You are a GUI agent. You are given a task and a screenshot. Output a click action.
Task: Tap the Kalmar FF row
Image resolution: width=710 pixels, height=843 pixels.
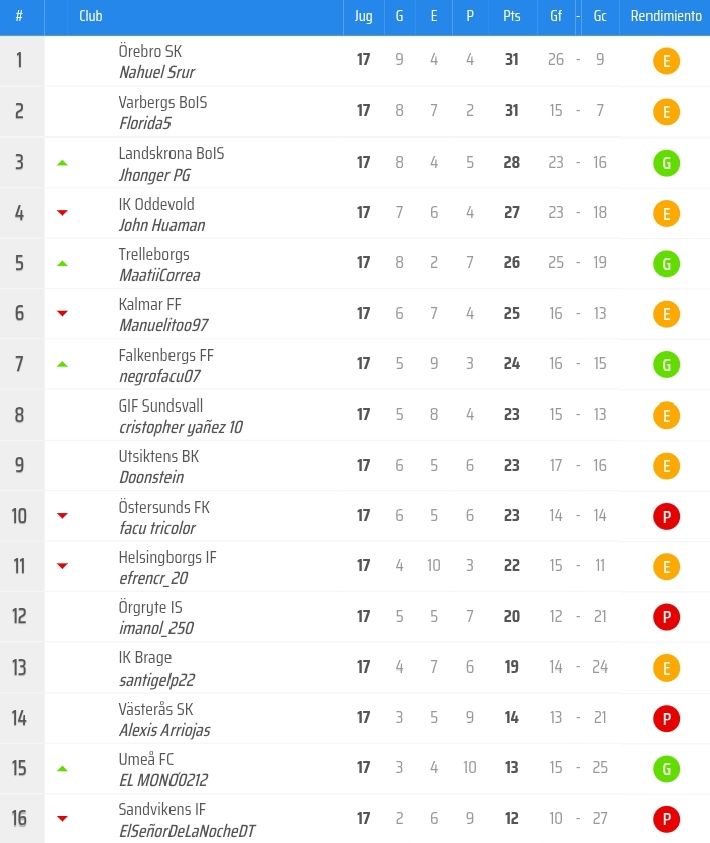coord(150,304)
